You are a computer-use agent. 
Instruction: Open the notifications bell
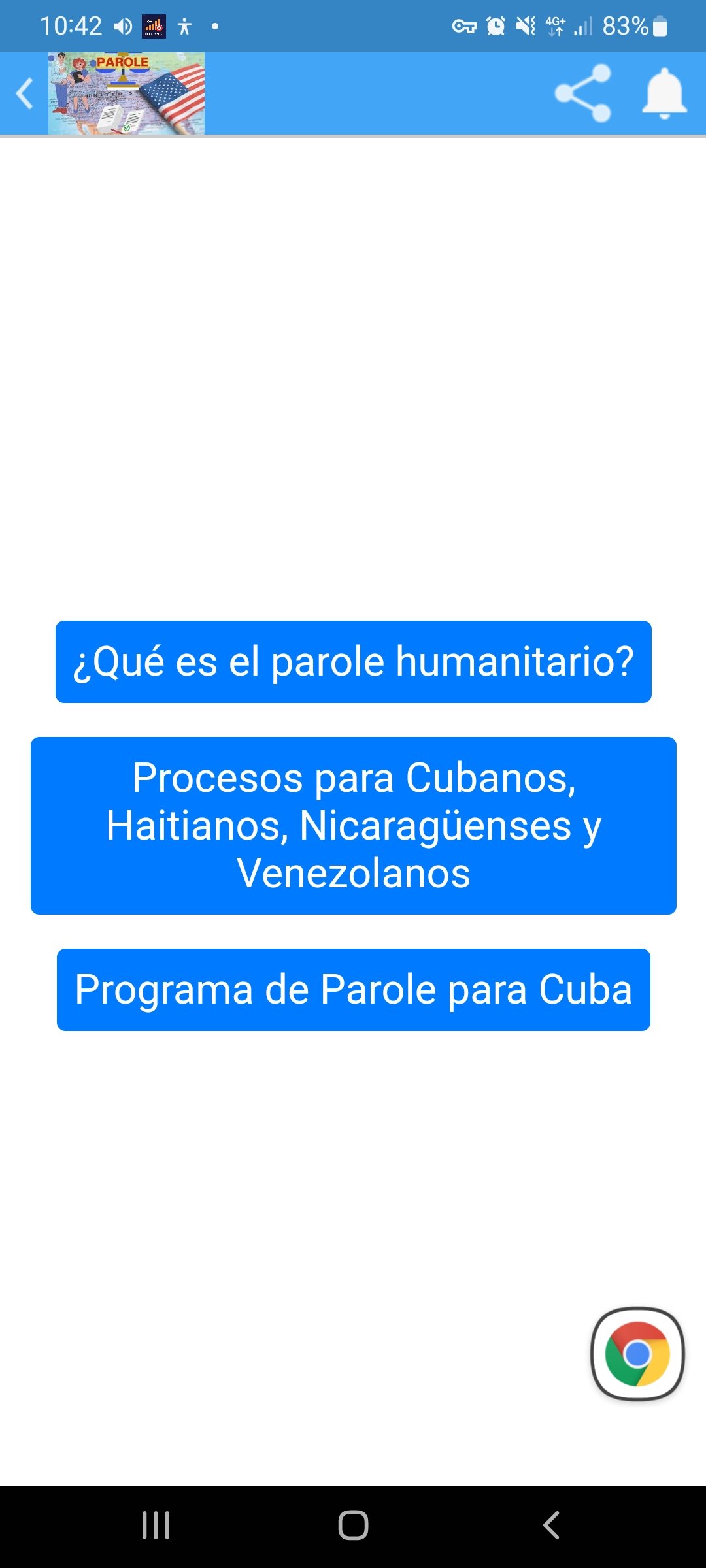pyautogui.click(x=664, y=93)
